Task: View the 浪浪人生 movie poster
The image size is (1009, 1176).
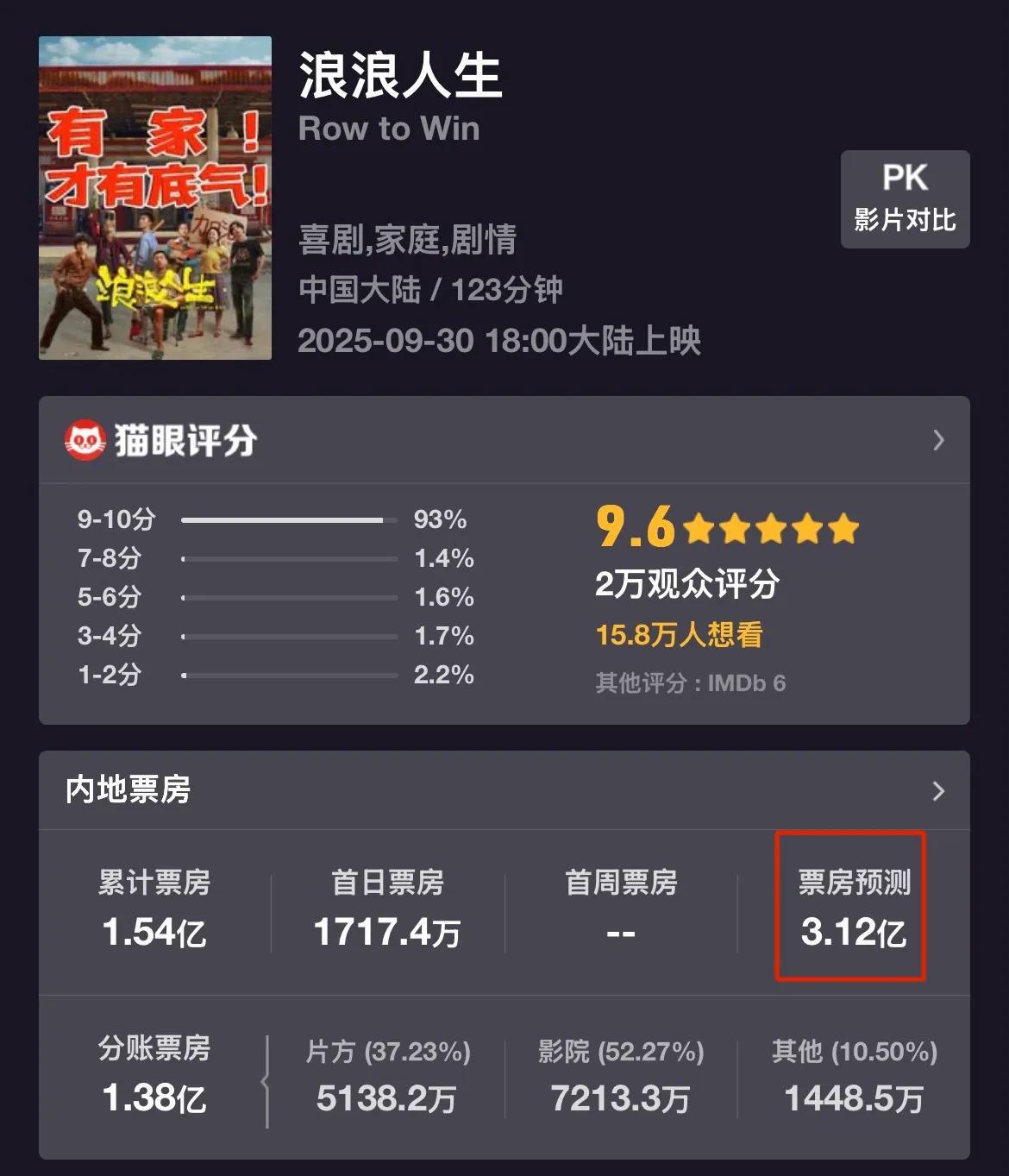Action: click(x=155, y=198)
